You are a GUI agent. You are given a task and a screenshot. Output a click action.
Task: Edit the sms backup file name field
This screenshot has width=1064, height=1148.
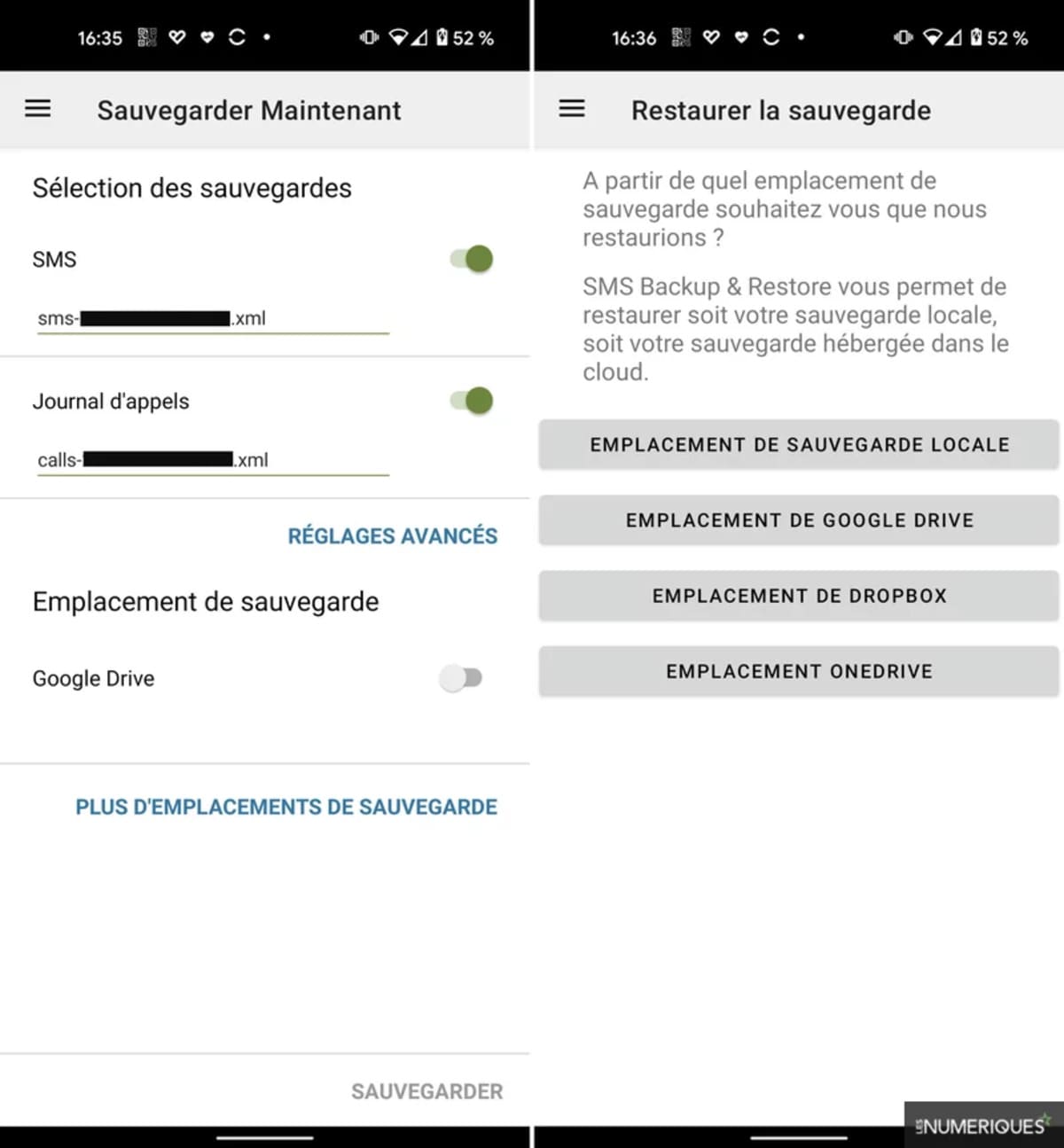[x=213, y=318]
